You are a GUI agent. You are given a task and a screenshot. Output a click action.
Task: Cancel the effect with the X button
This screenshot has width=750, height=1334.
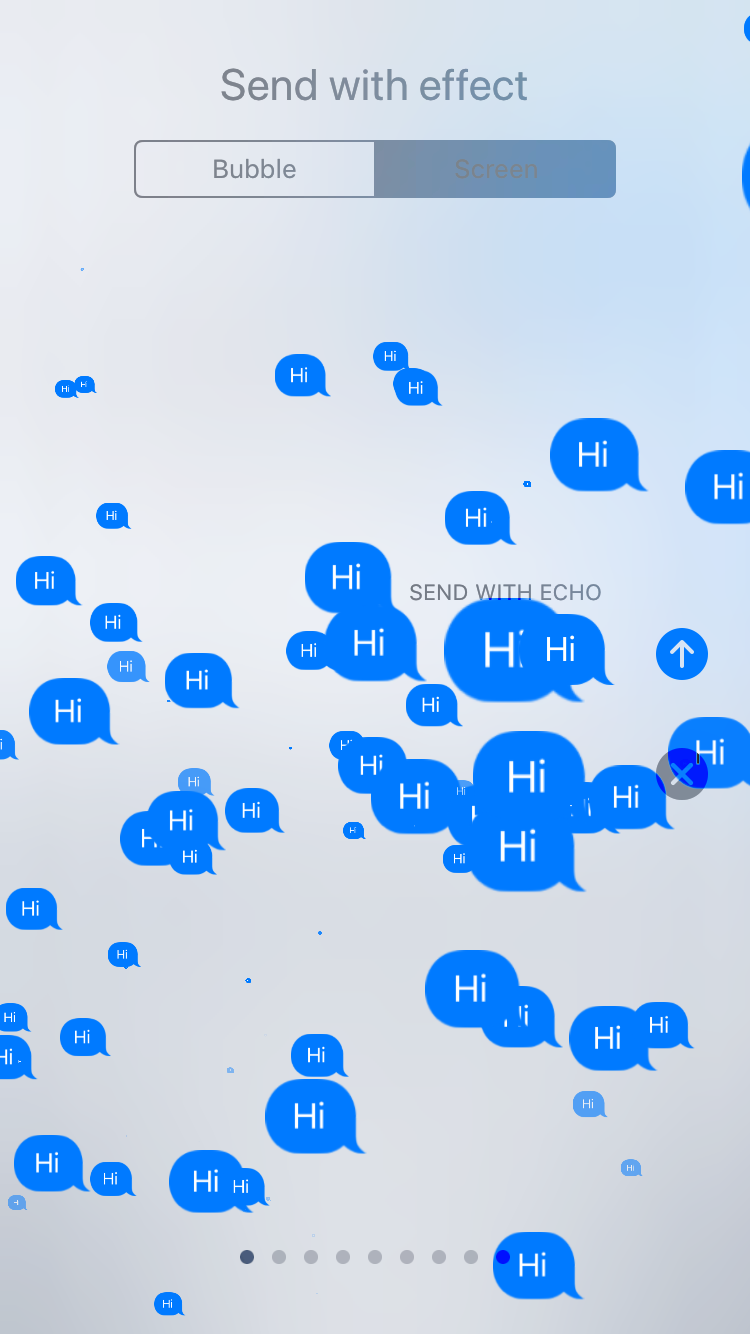tap(682, 774)
